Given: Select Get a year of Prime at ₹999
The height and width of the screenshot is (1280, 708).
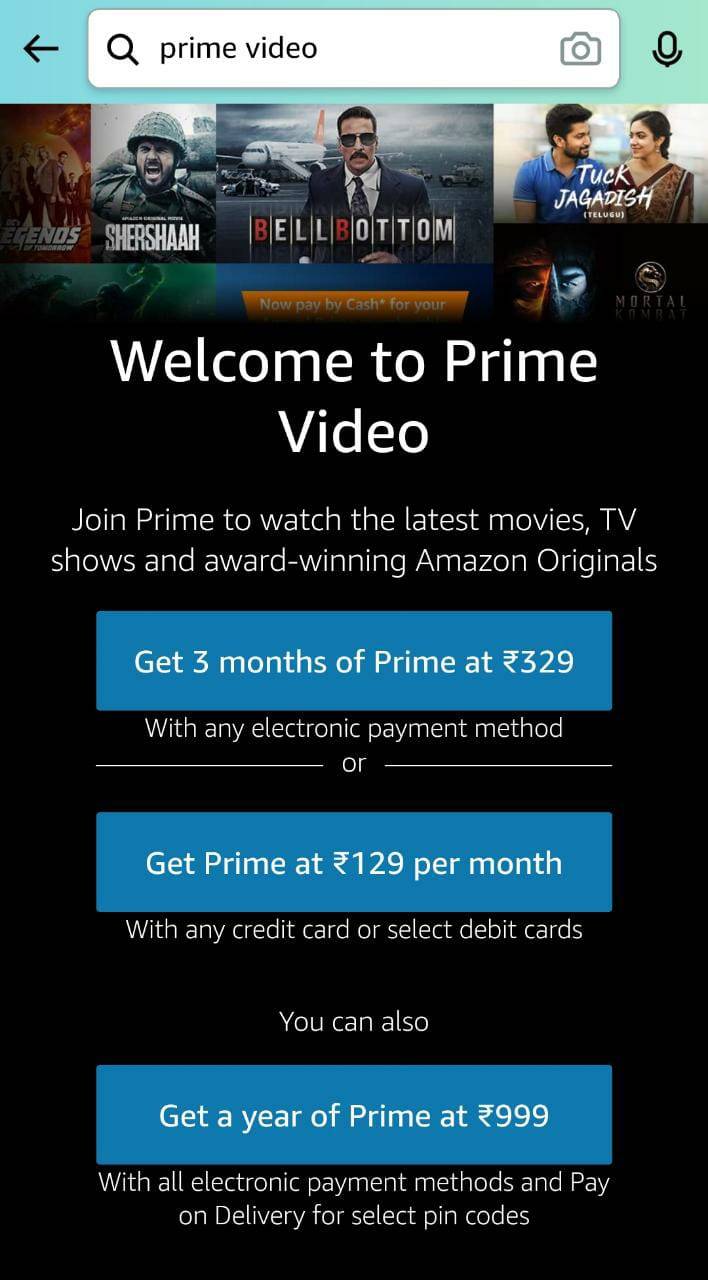Looking at the screenshot, I should coord(354,1115).
